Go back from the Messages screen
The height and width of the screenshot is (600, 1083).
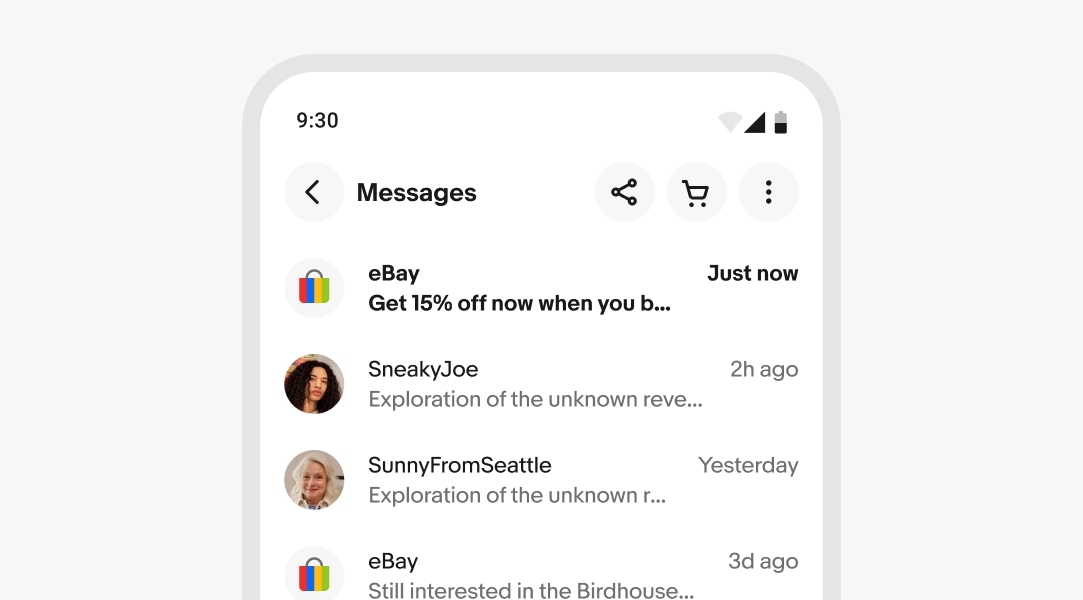(313, 192)
